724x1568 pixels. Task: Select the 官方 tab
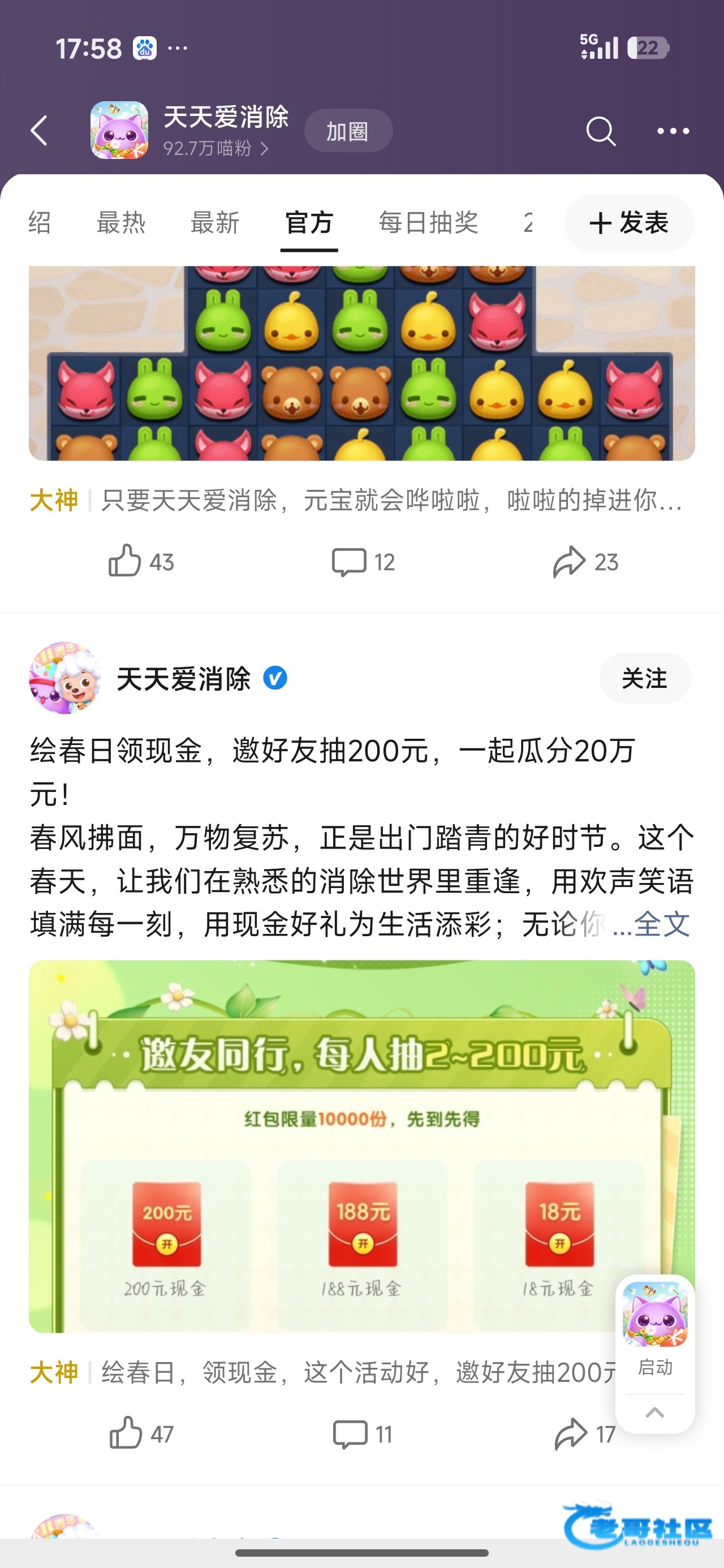[309, 223]
